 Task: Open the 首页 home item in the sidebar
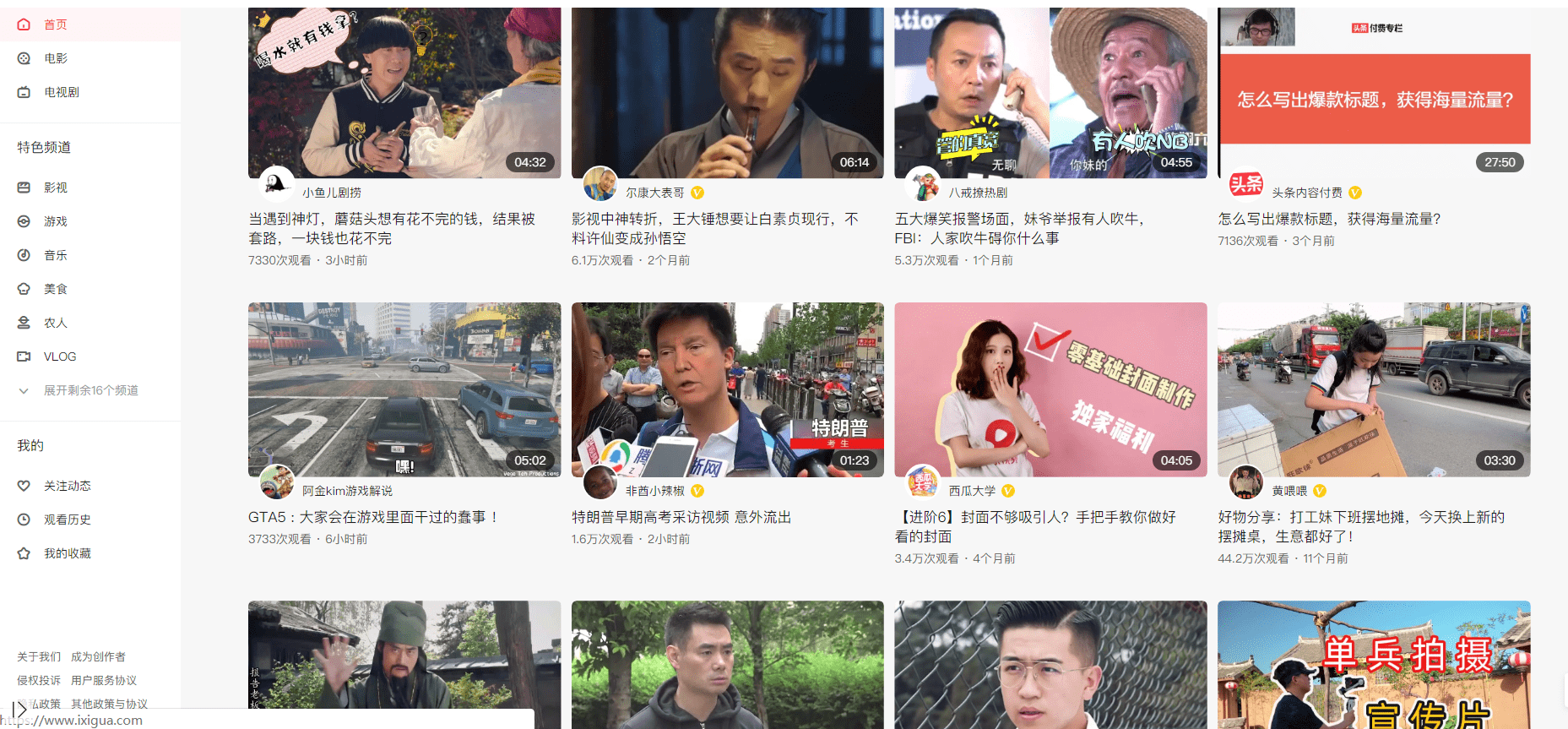pos(55,24)
